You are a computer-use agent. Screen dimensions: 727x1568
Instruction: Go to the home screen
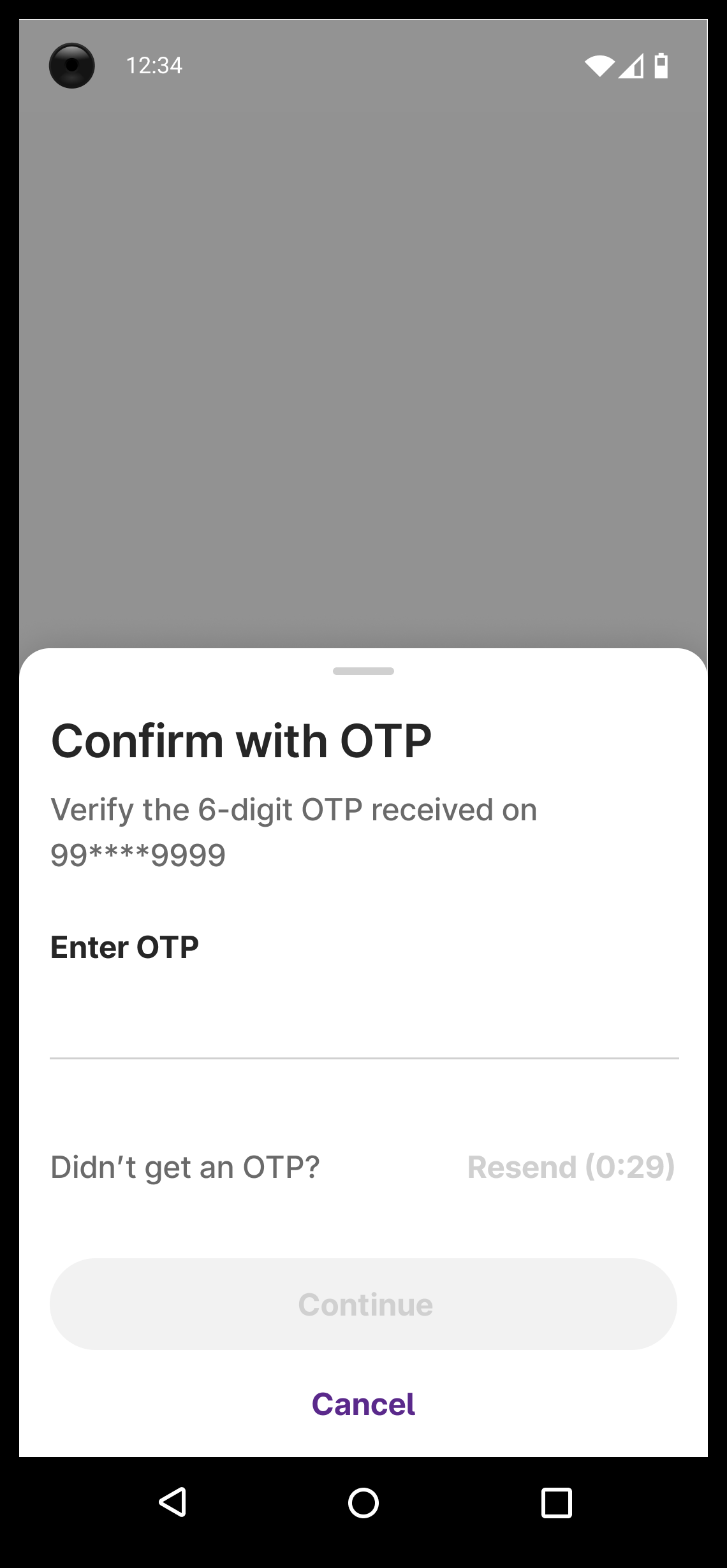click(363, 1502)
